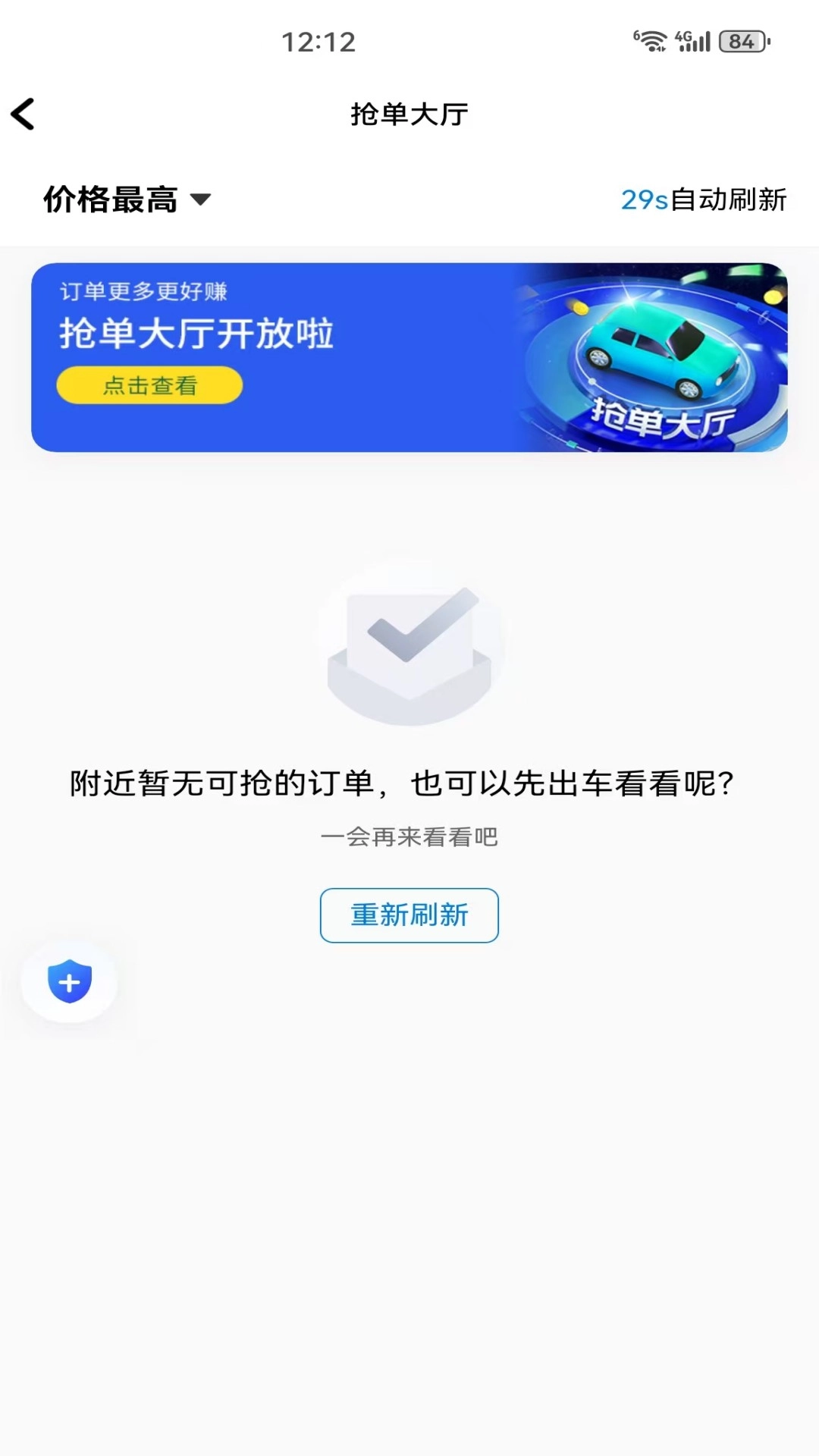Viewport: 819px width, 1456px height.
Task: Tap 重新刷新 to reload orders
Action: tap(409, 916)
